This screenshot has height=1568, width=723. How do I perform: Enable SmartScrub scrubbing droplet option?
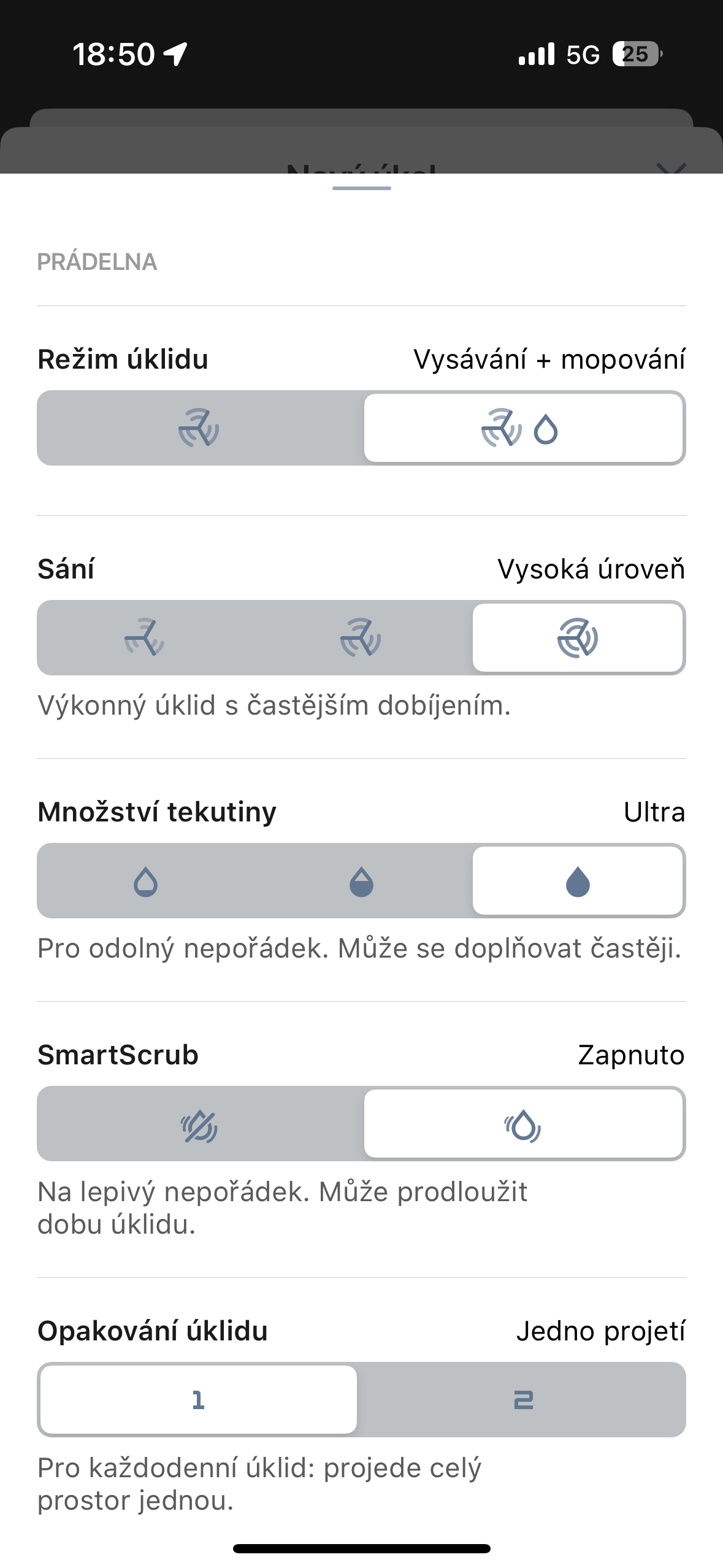click(x=524, y=1124)
